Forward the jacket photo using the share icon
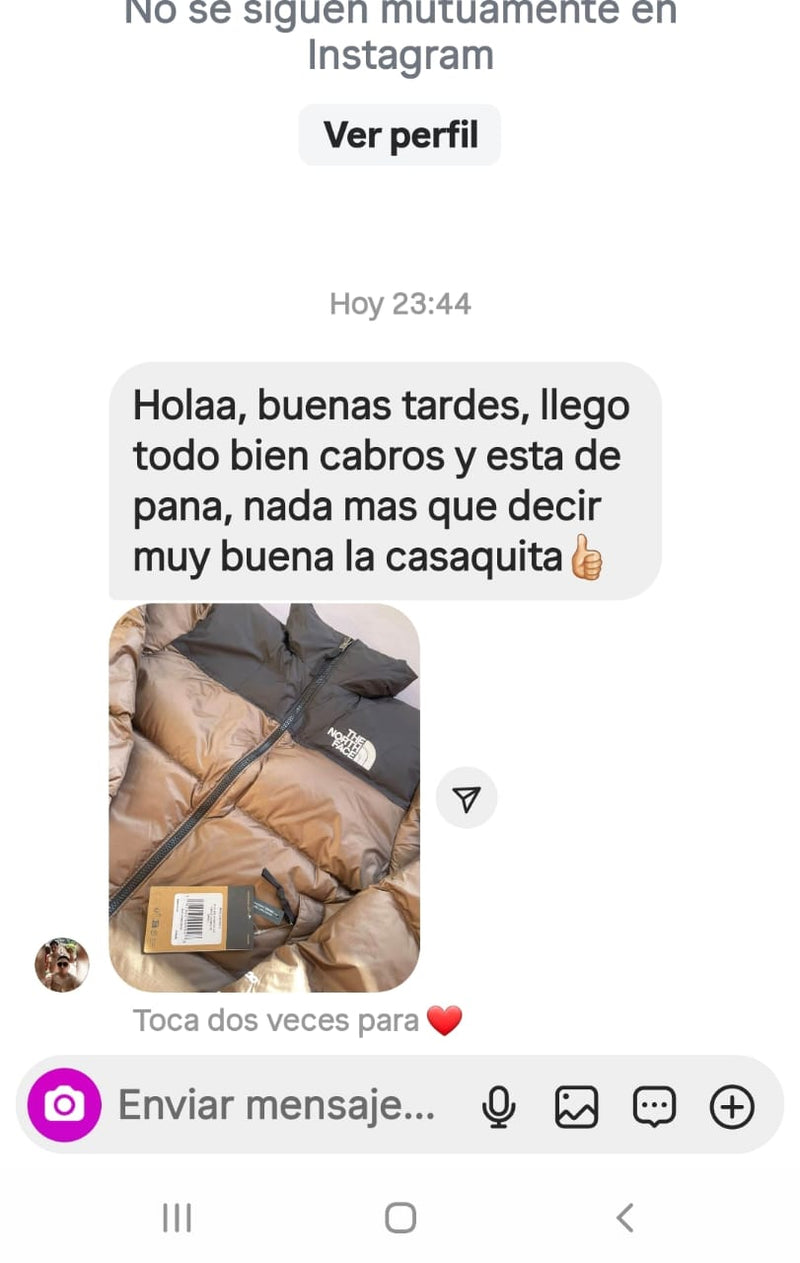This screenshot has width=800, height=1263. (x=466, y=796)
